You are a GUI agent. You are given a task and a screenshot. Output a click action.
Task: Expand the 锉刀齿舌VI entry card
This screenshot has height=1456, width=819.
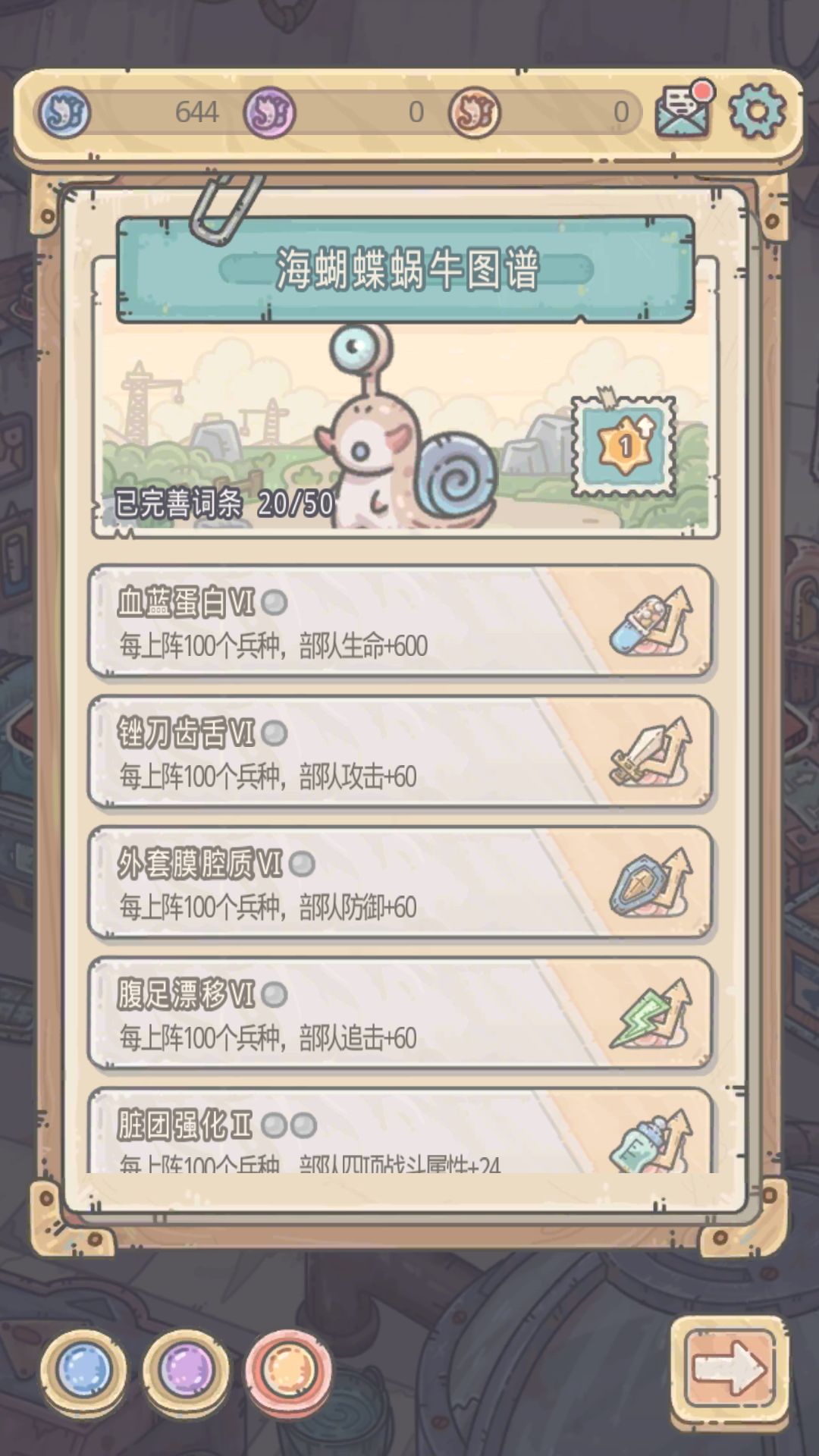(x=379, y=755)
